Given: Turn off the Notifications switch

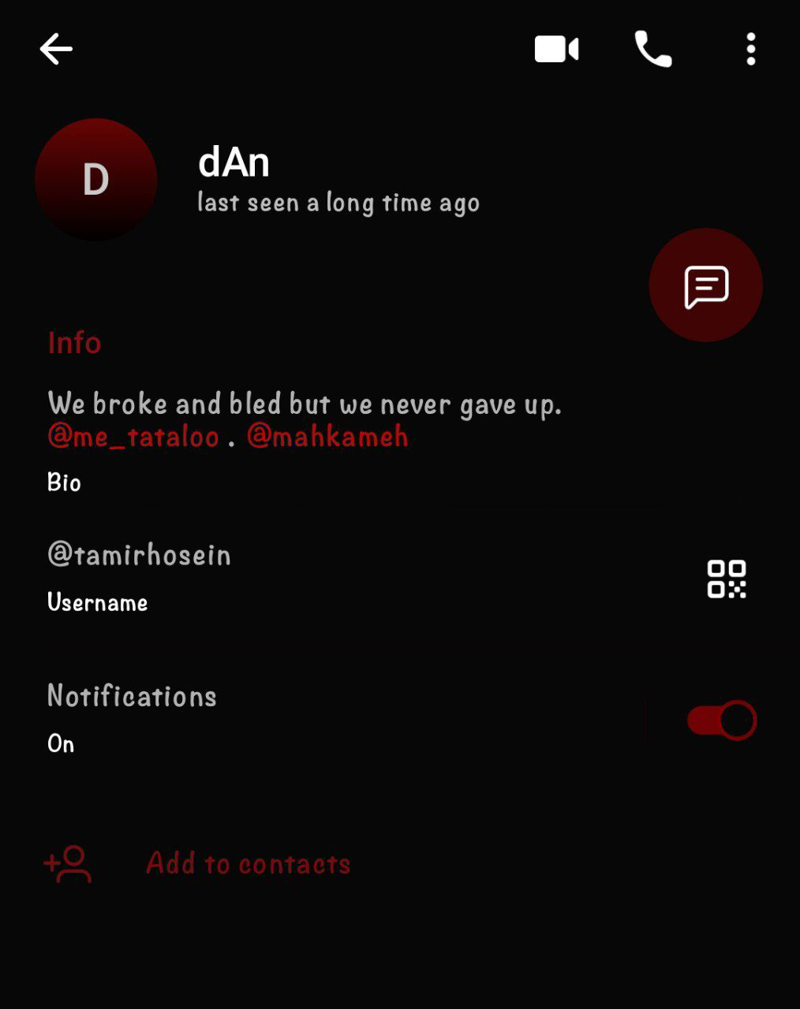Looking at the screenshot, I should click(x=721, y=720).
